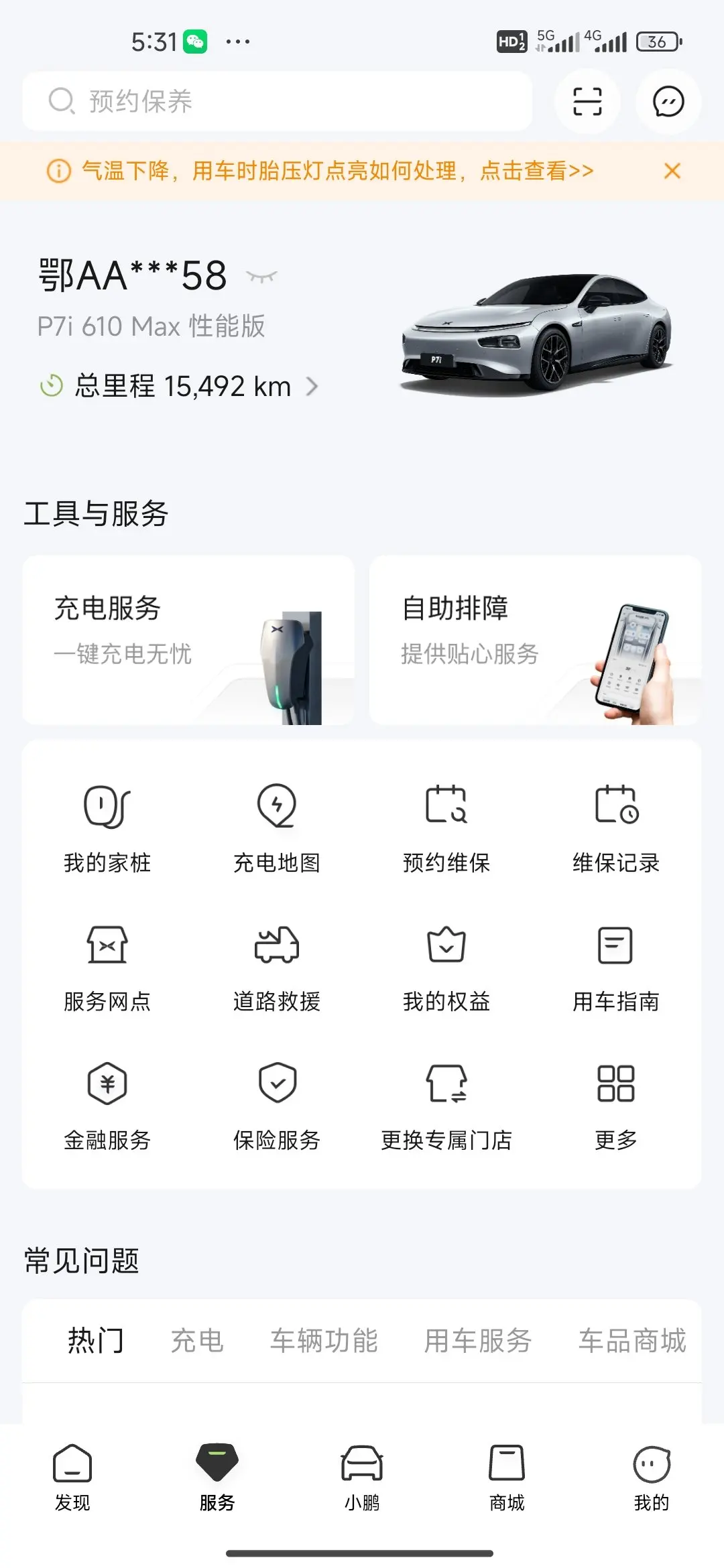This screenshot has height=1568, width=724.
Task: Switch to the 充电 FAQ tab
Action: click(197, 1340)
